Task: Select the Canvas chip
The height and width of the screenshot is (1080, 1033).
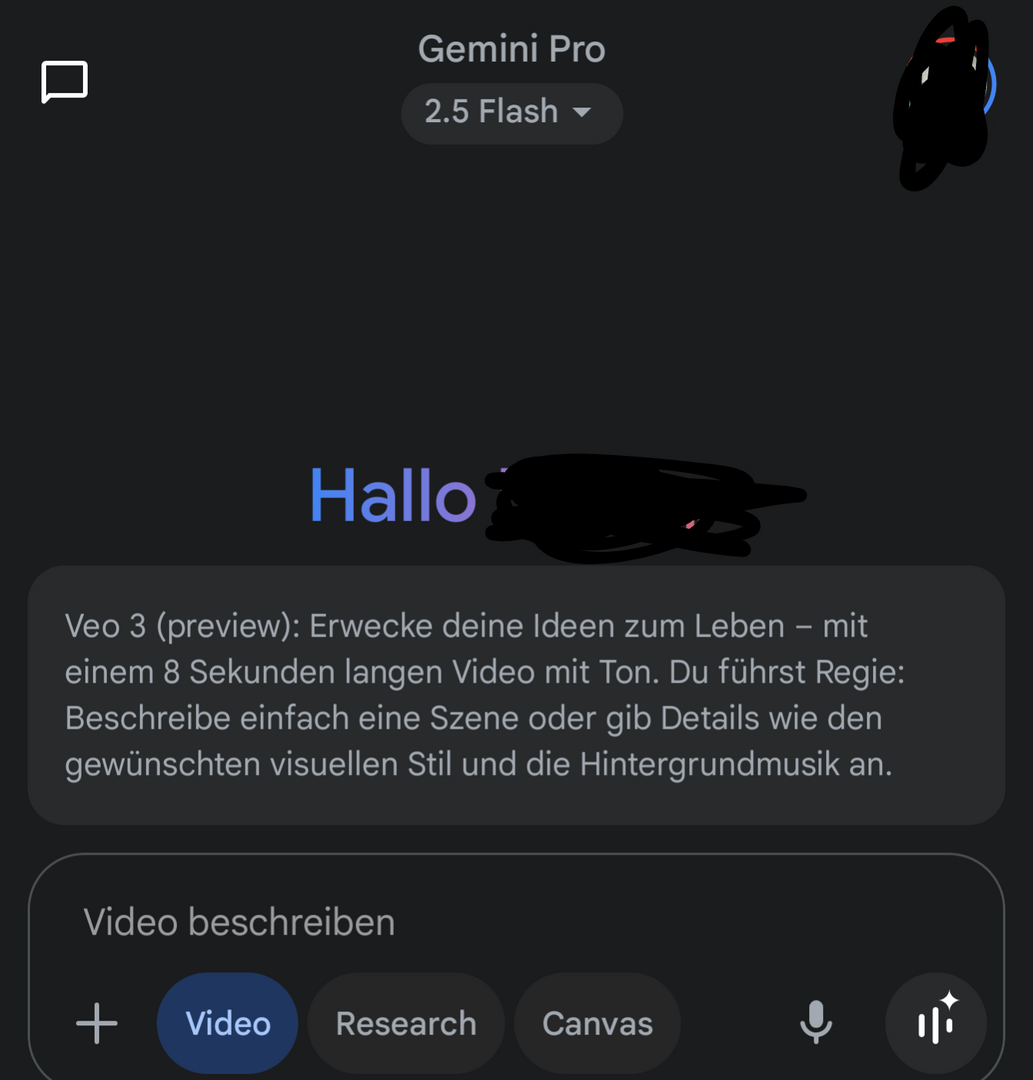Action: (597, 1024)
